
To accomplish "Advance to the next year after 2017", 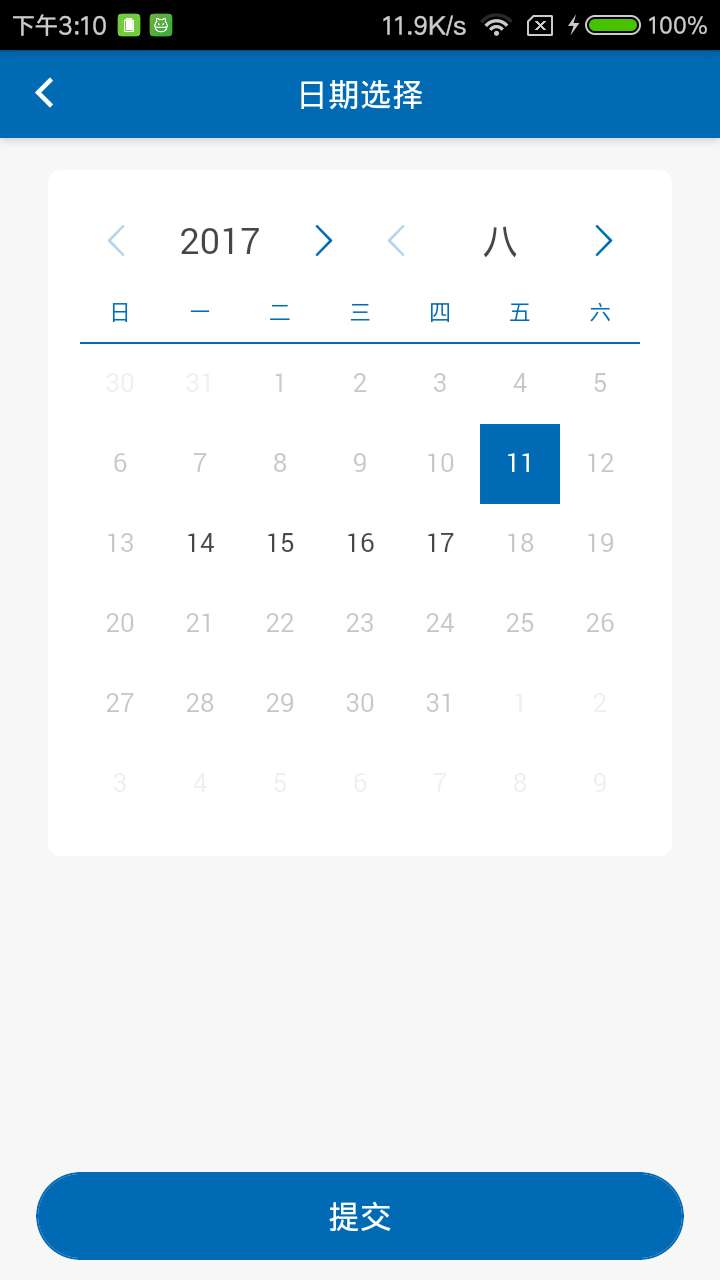I will (x=323, y=241).
